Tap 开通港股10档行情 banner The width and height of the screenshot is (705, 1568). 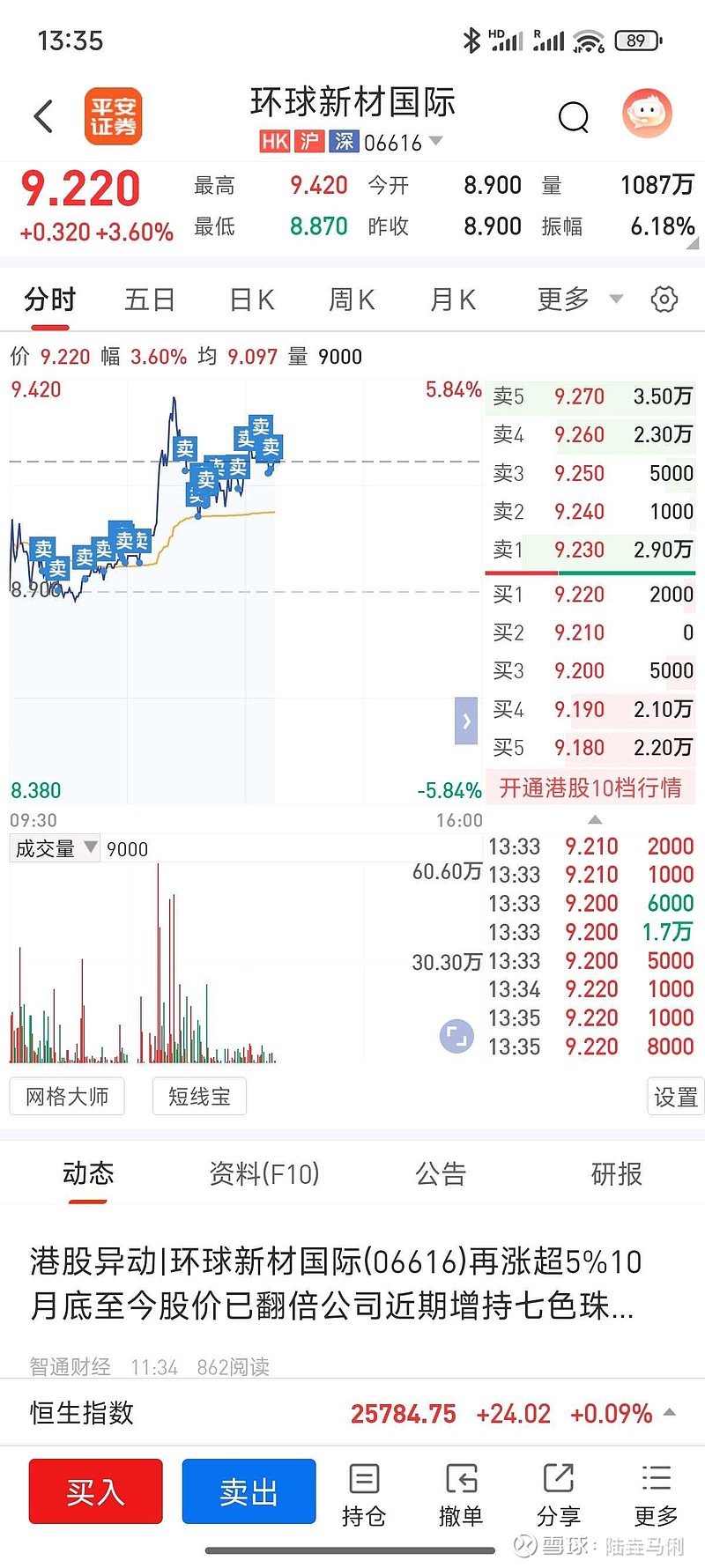coord(590,788)
